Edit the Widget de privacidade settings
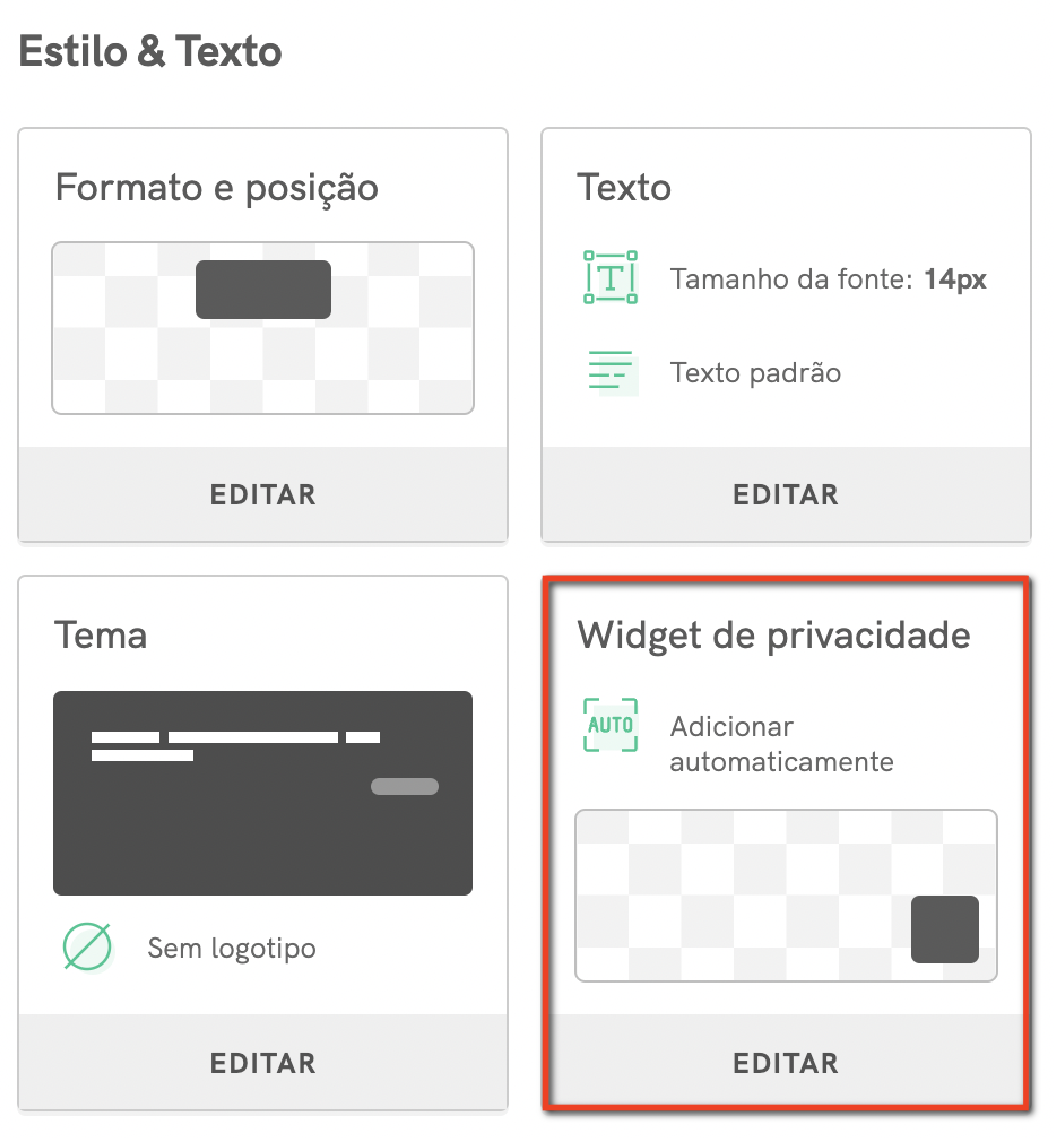The height and width of the screenshot is (1138, 1054). tap(785, 1062)
